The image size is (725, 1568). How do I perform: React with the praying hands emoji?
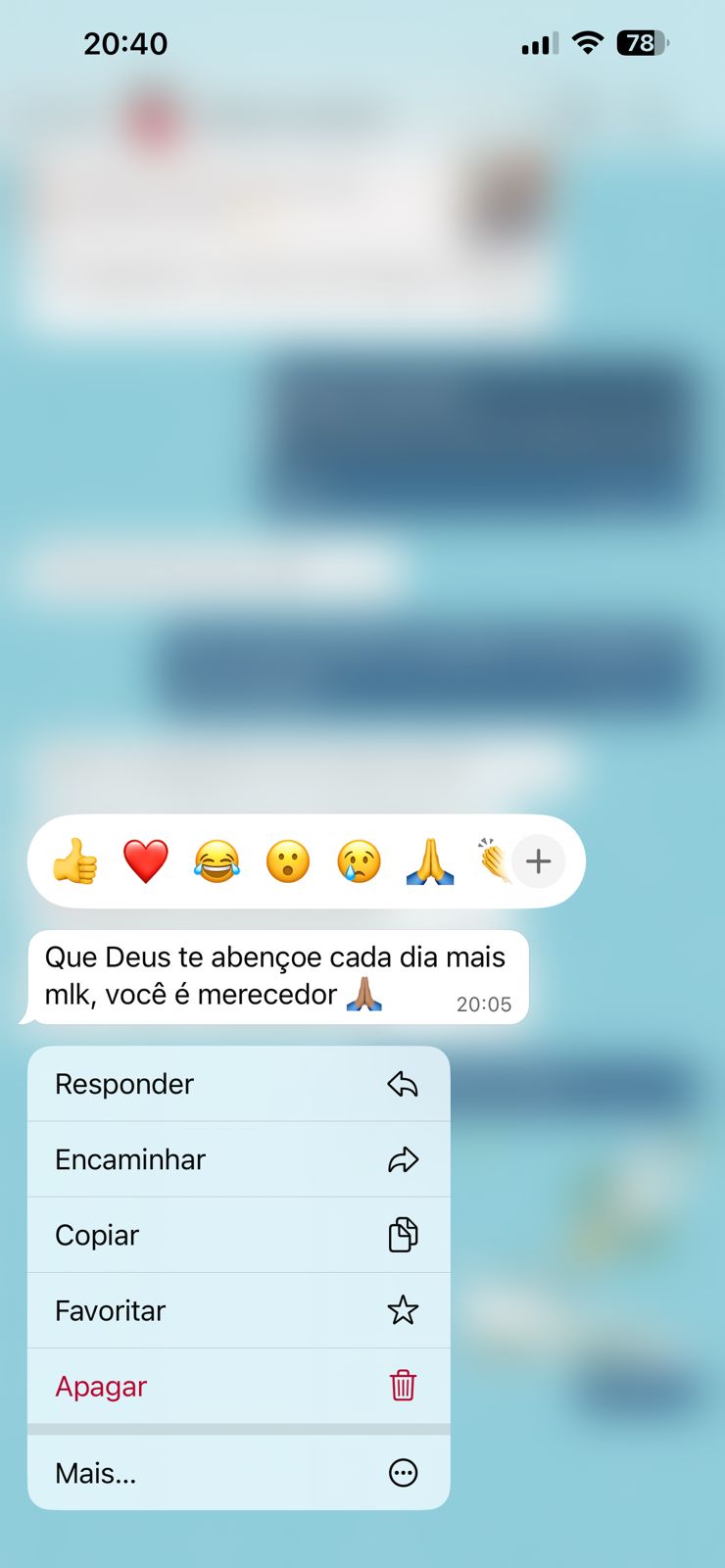click(x=430, y=861)
